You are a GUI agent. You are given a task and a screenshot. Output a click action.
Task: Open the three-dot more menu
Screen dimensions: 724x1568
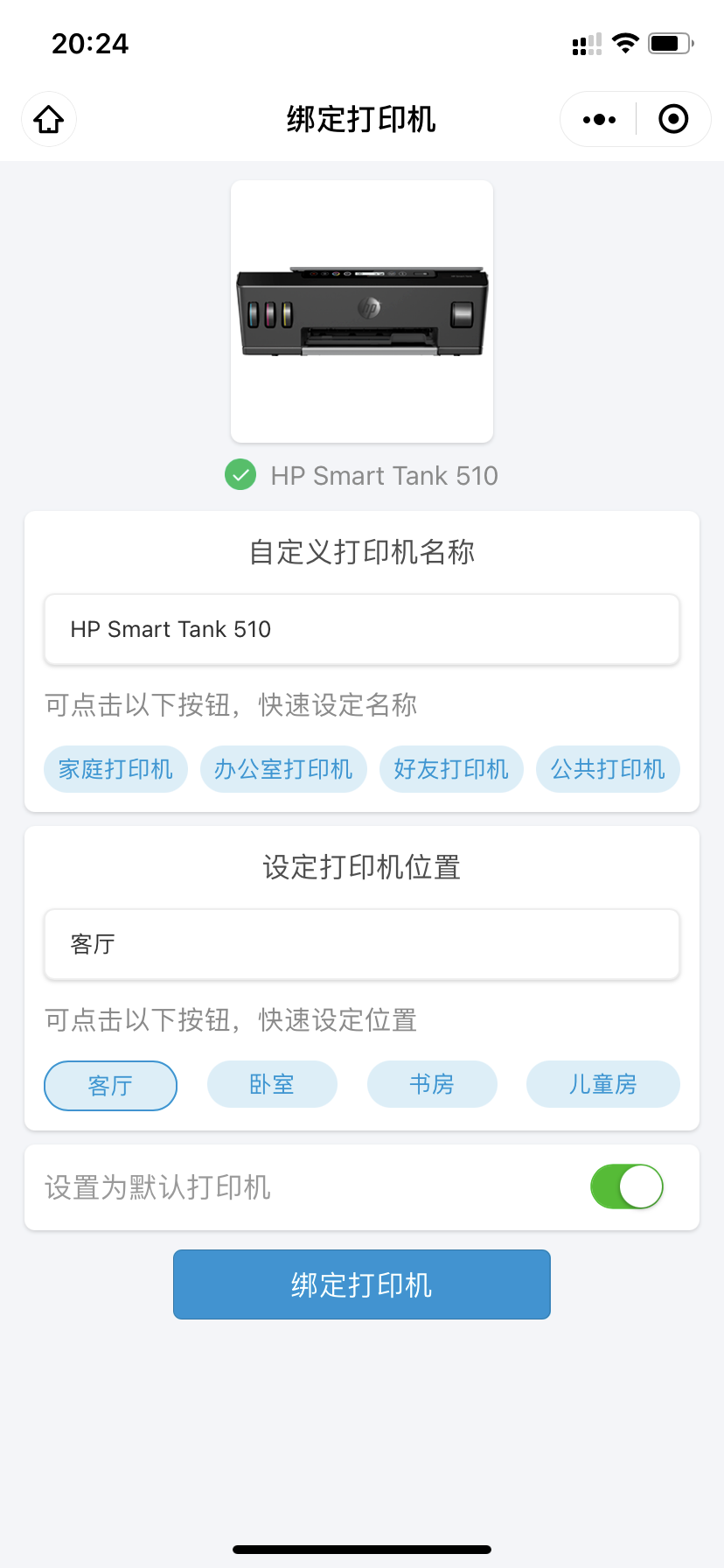pyautogui.click(x=599, y=119)
